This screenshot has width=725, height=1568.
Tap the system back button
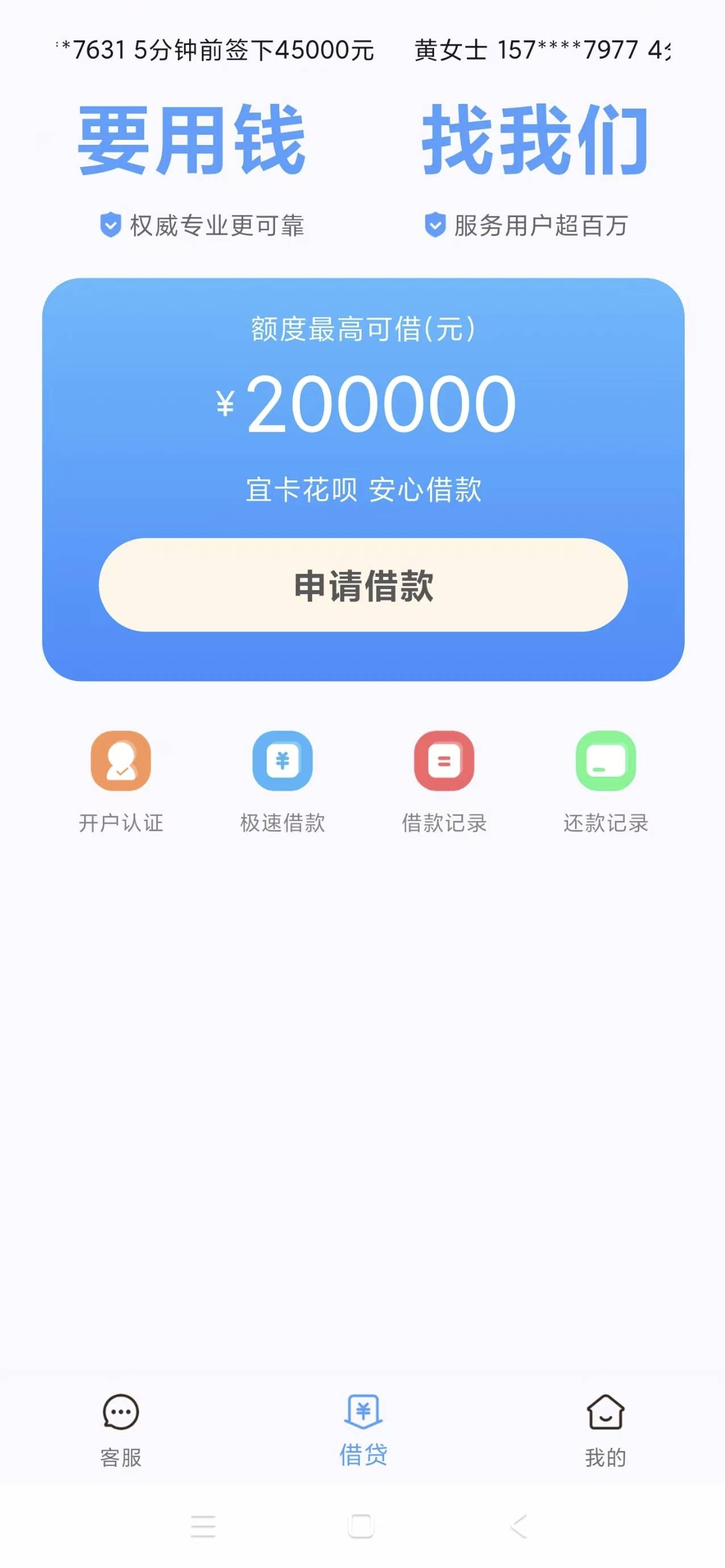point(519,1526)
